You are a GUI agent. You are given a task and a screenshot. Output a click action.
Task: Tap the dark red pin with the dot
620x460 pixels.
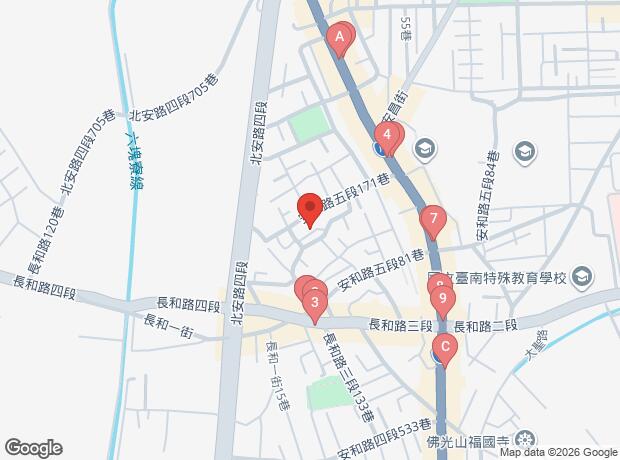click(x=310, y=208)
